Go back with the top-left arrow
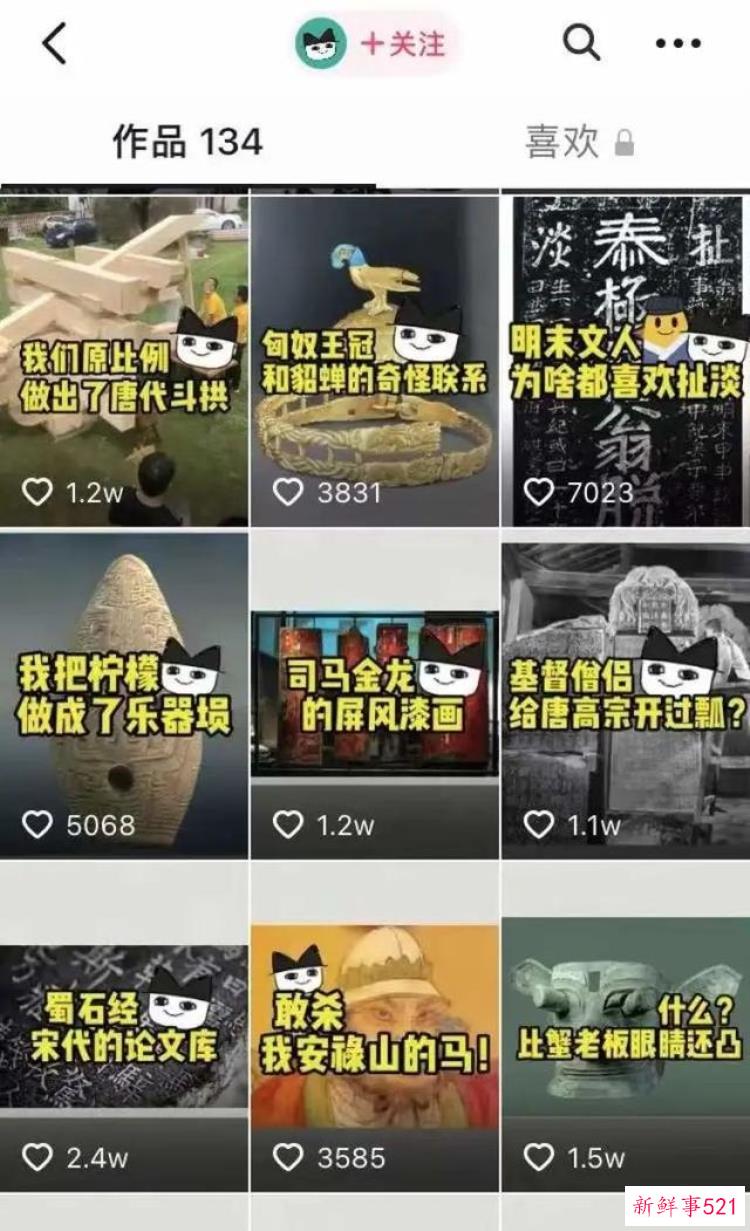This screenshot has height=1231, width=750. click(x=55, y=44)
